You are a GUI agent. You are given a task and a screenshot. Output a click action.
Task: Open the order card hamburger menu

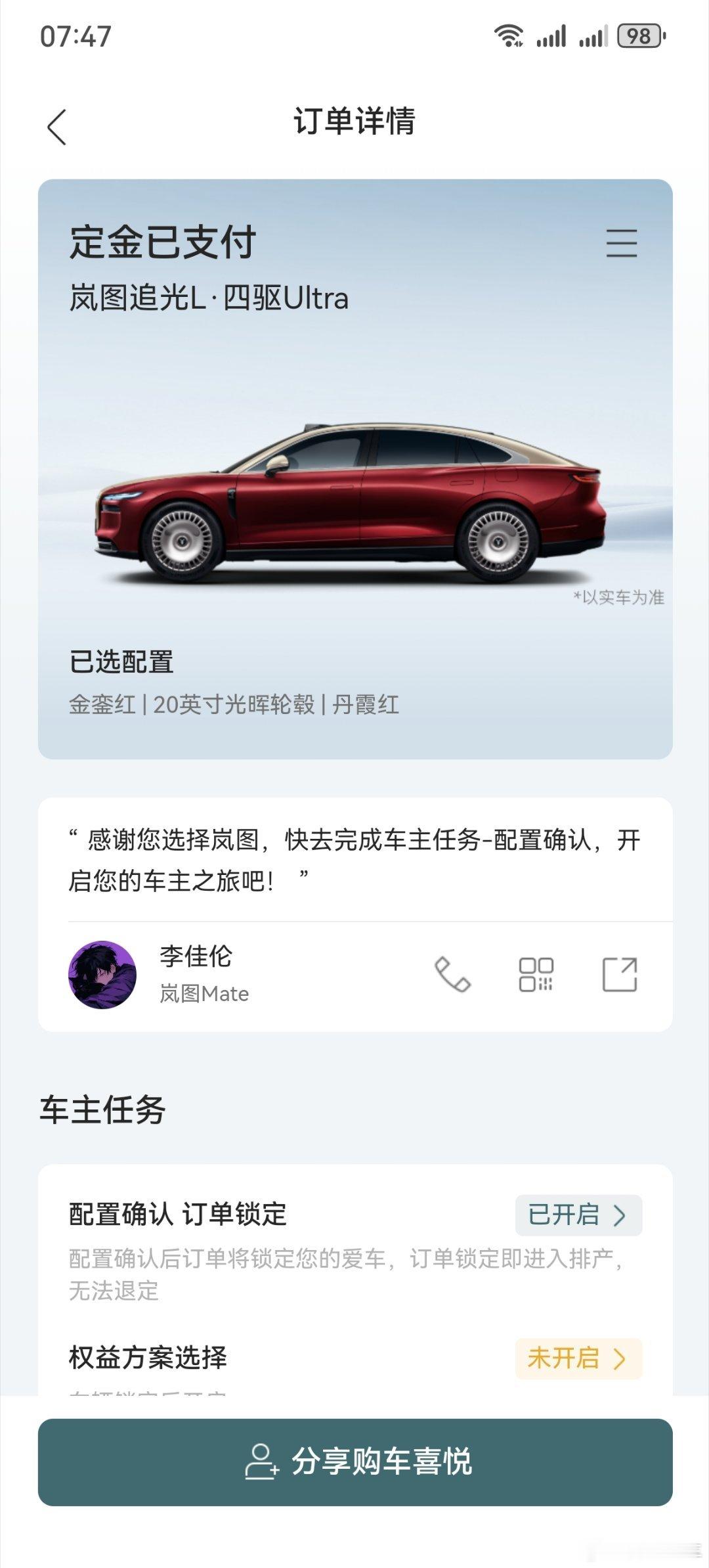[622, 244]
